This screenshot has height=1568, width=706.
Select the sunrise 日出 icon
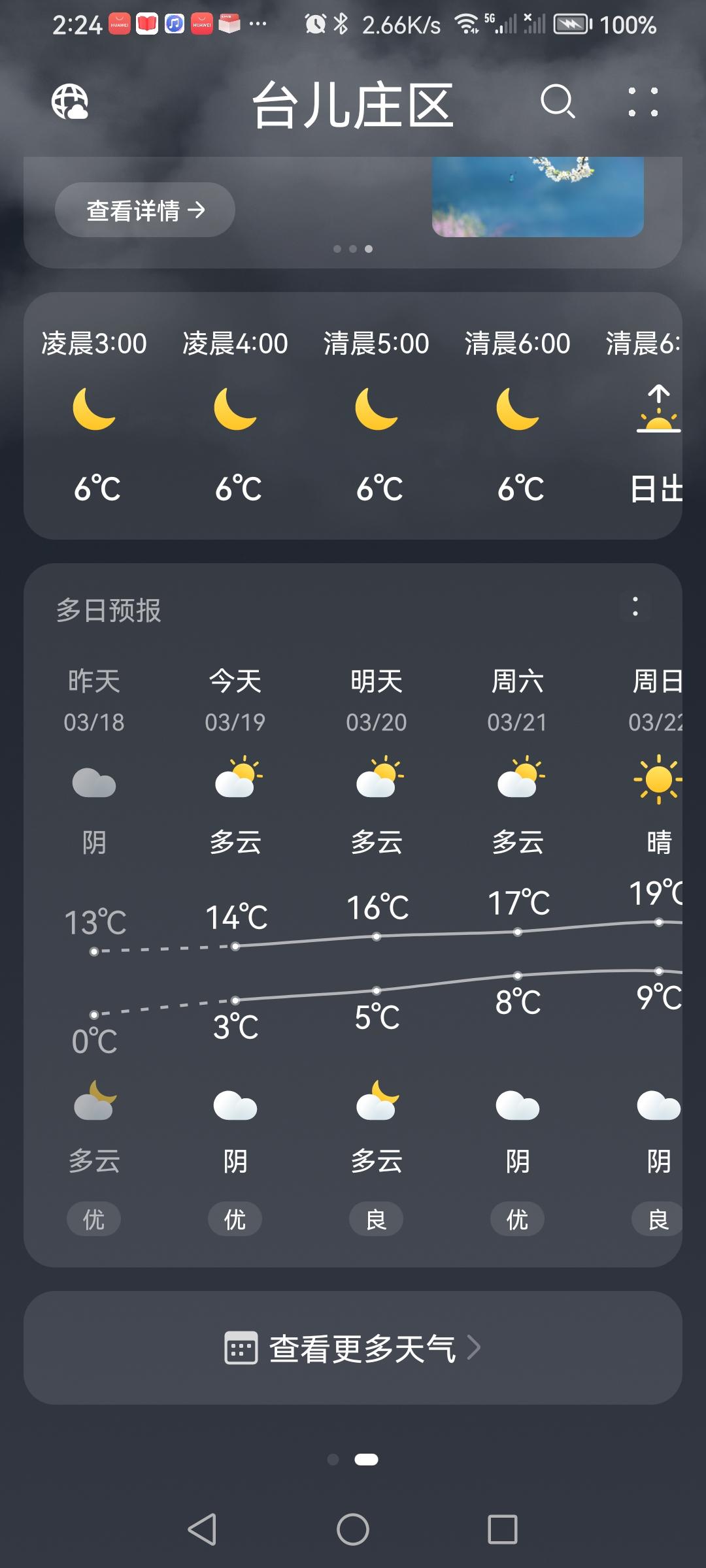(658, 412)
